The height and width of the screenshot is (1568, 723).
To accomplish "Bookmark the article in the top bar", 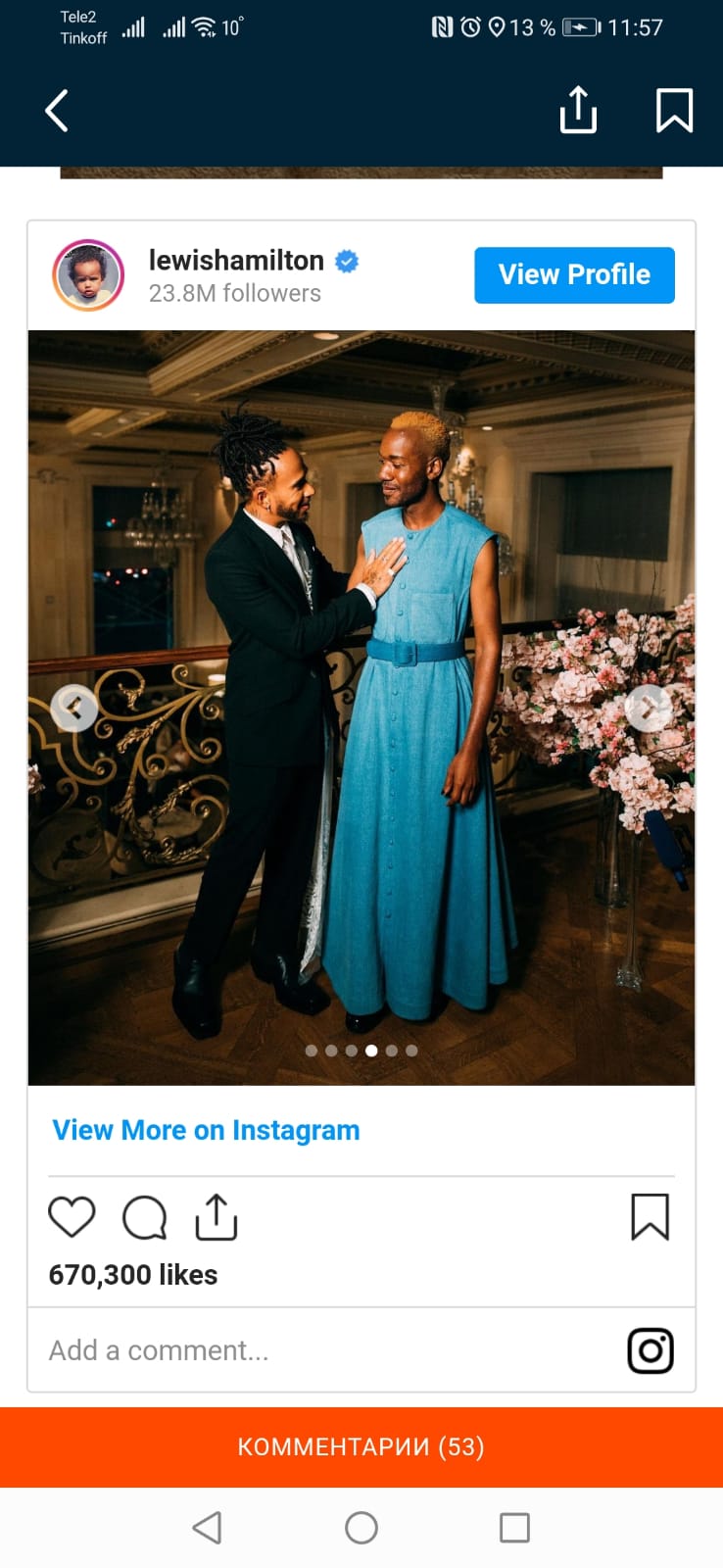I will [x=674, y=110].
